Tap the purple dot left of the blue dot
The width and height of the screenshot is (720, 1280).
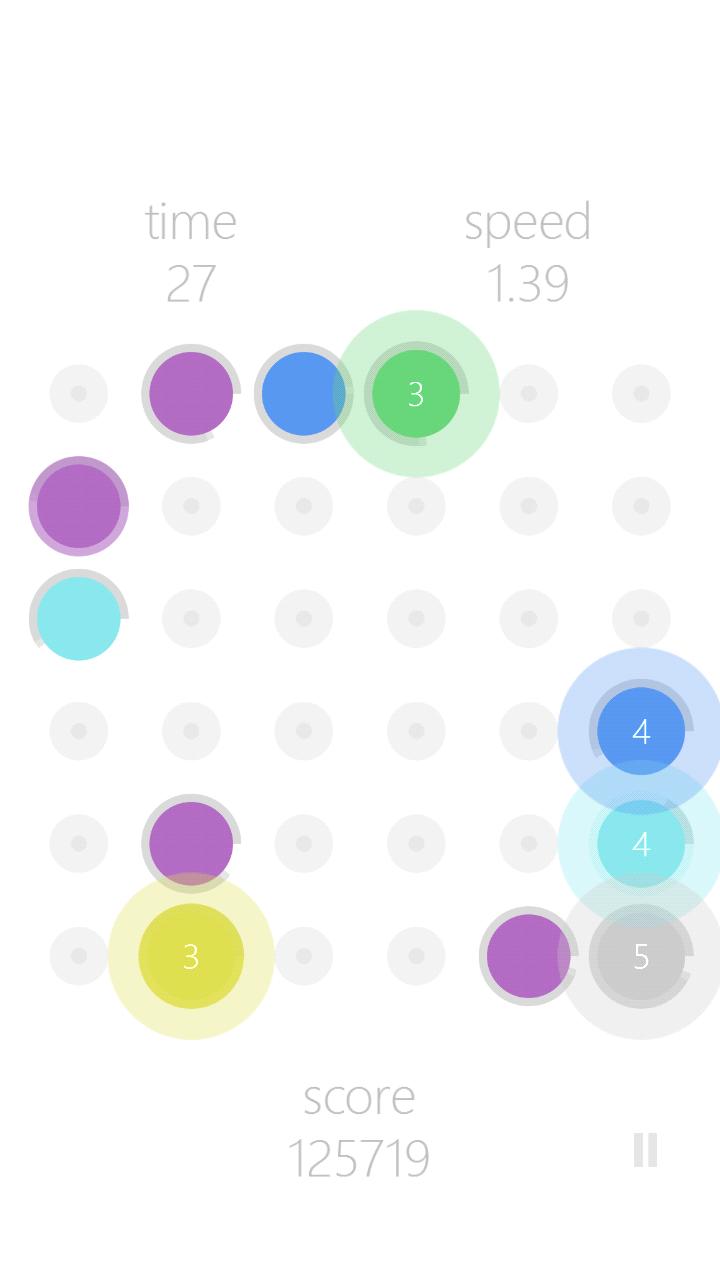(x=191, y=394)
